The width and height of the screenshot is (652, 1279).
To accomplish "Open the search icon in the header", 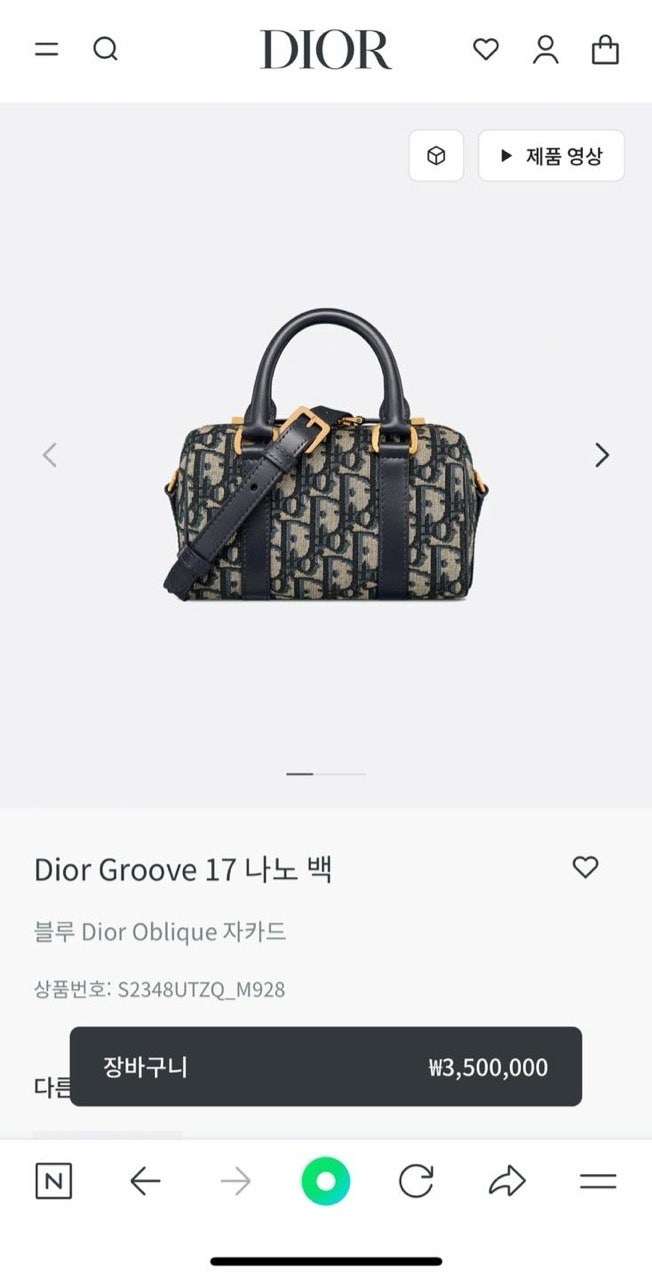I will (x=105, y=49).
